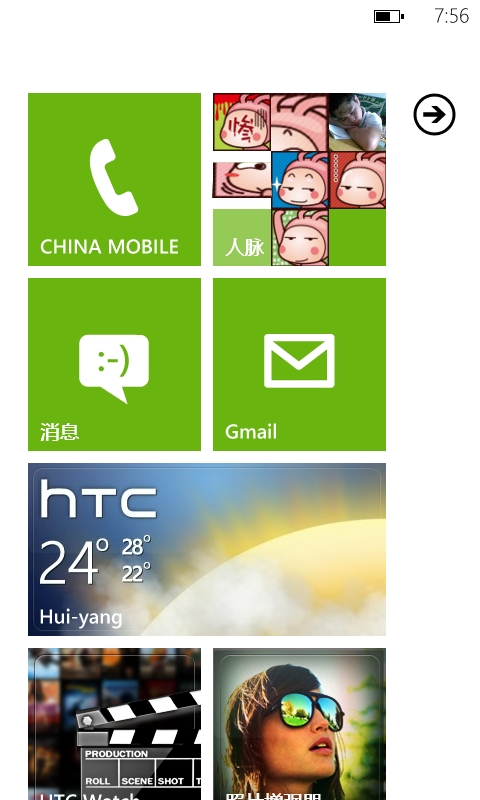
Task: Open the Gmail mail tile
Action: (x=299, y=364)
